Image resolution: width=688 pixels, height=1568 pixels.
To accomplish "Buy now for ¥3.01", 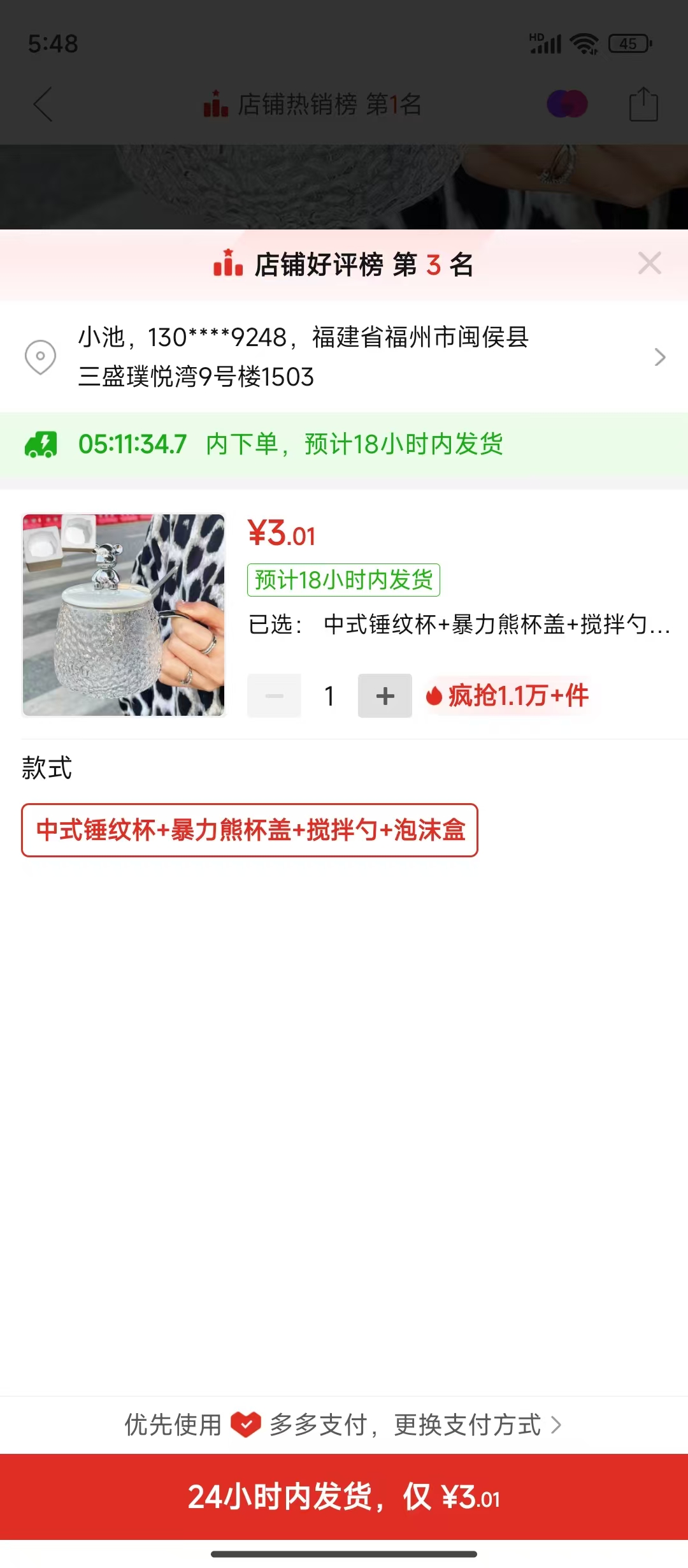I will 344,1497.
